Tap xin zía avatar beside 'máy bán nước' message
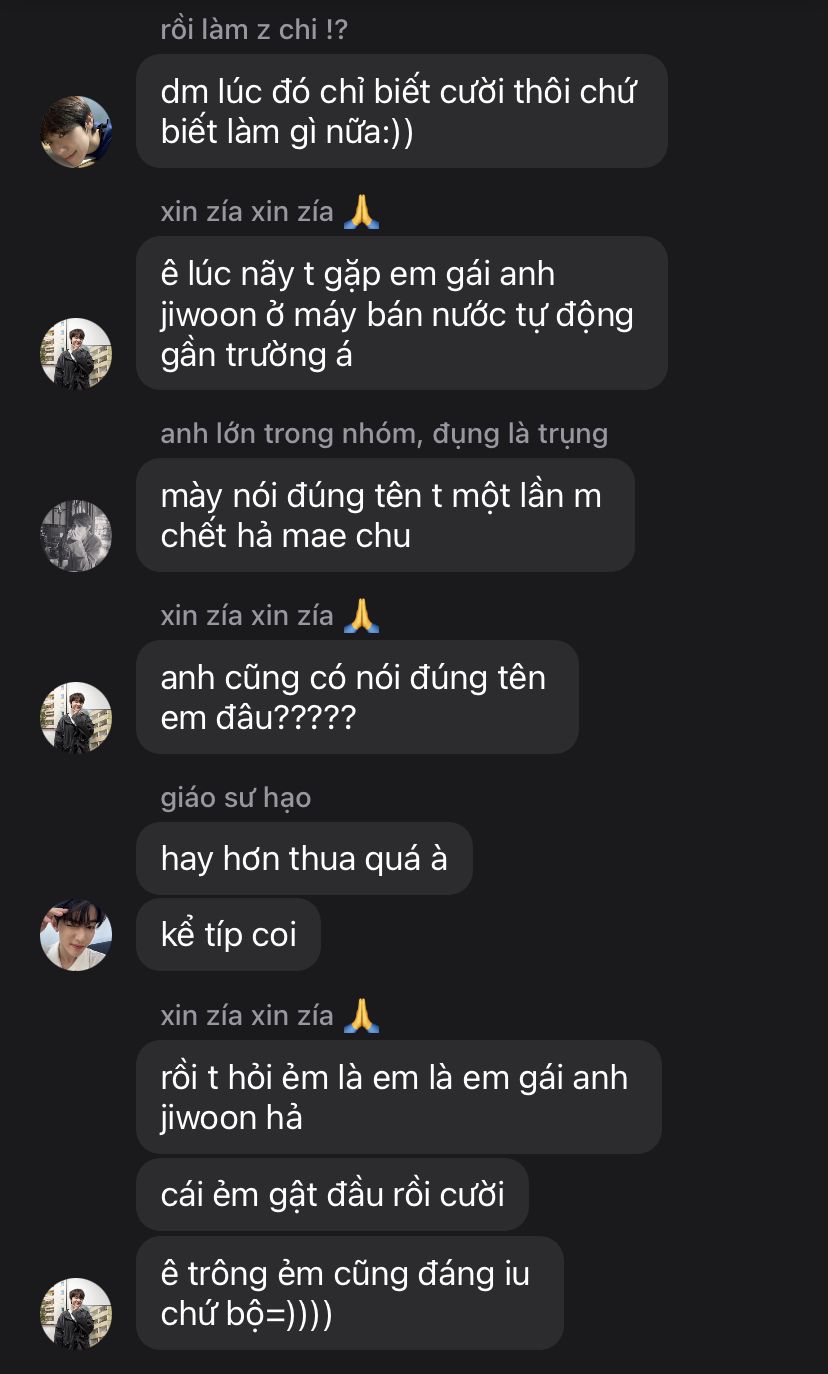Image resolution: width=828 pixels, height=1374 pixels. [76, 354]
